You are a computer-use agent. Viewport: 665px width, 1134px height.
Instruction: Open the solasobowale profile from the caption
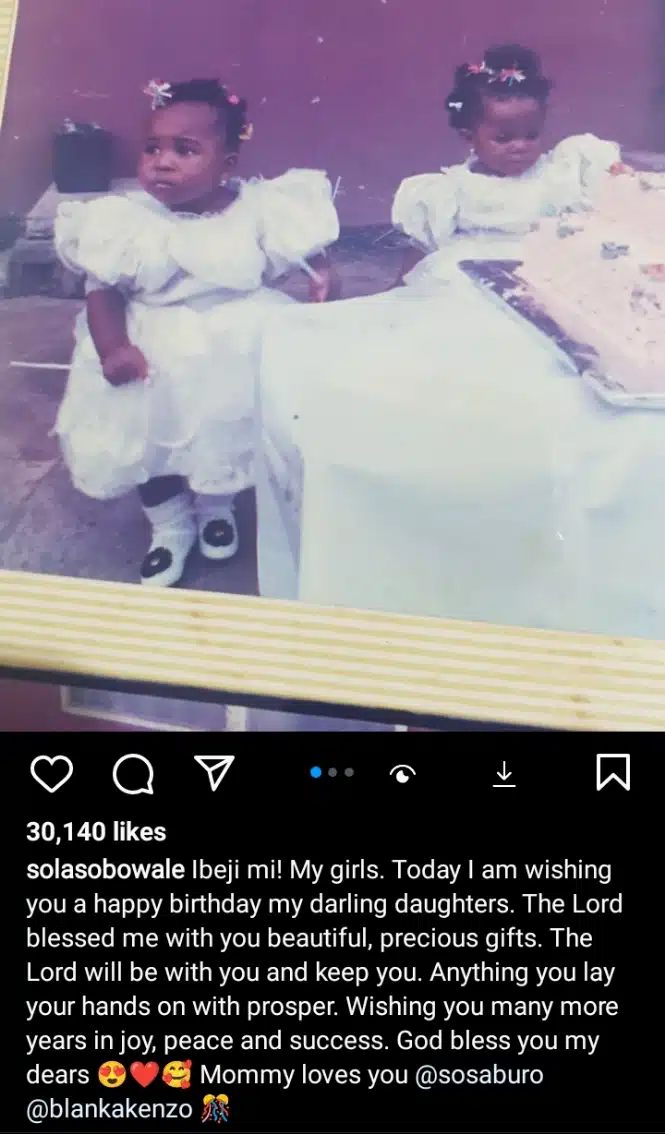[x=106, y=870]
